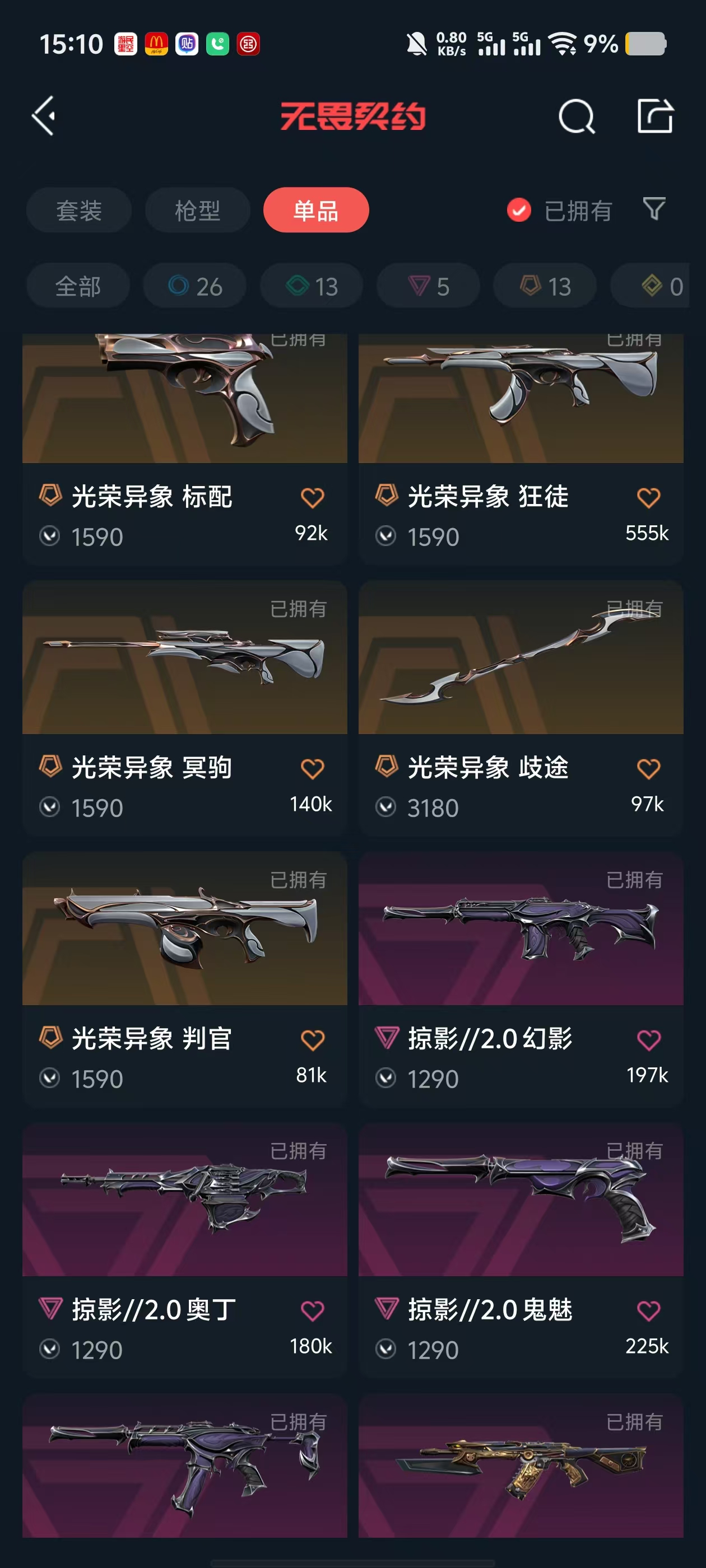Open the search icon
Viewport: 706px width, 1568px height.
(x=575, y=116)
